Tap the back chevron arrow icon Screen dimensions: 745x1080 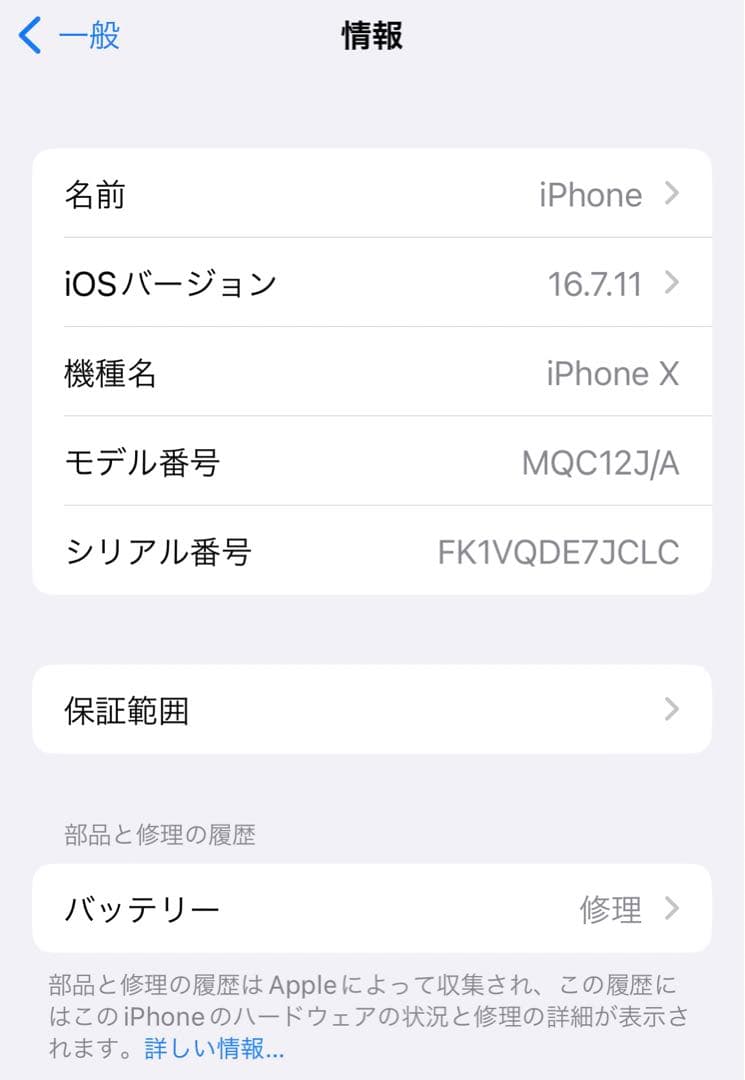(25, 35)
